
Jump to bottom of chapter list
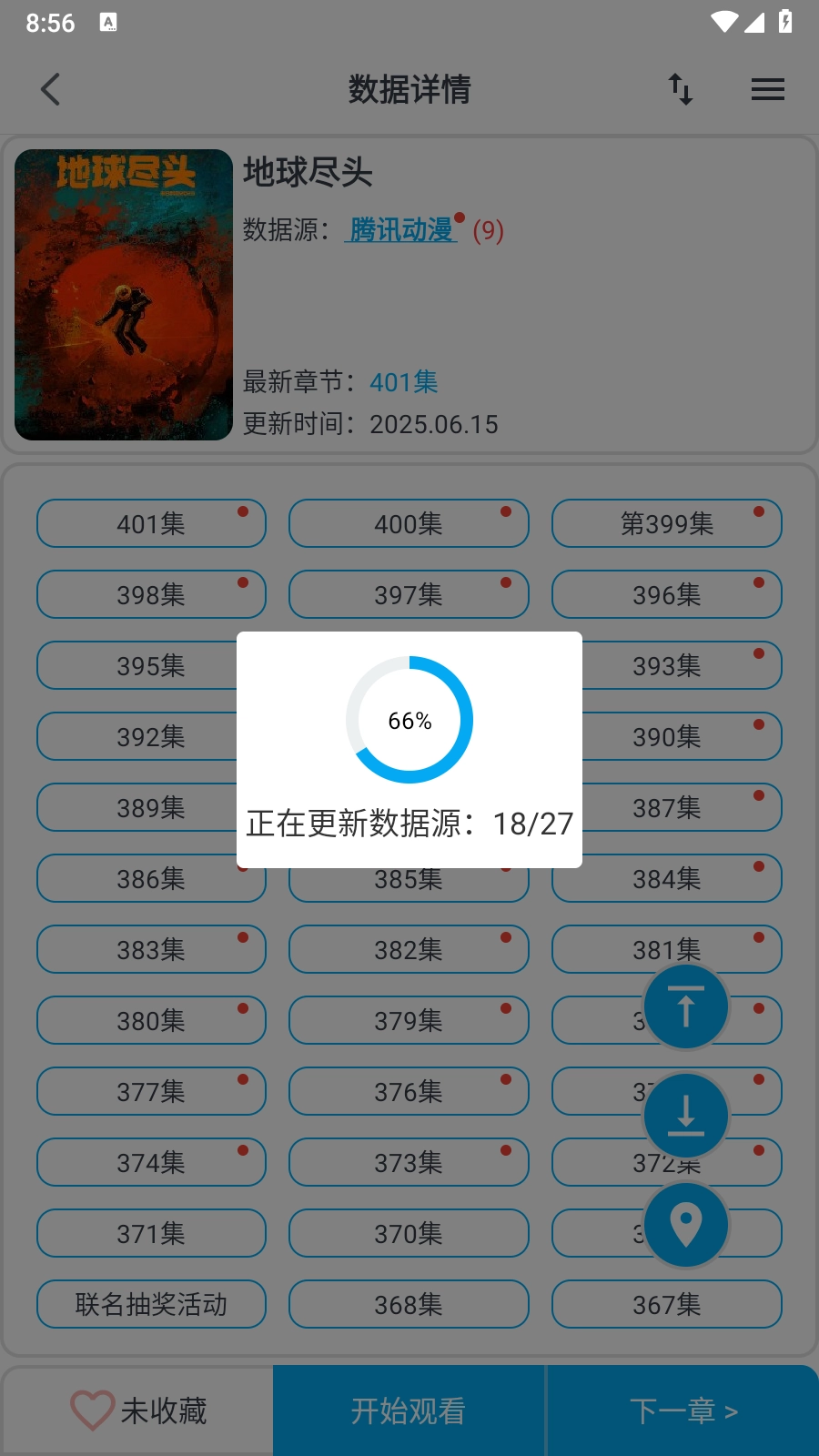pos(685,1116)
